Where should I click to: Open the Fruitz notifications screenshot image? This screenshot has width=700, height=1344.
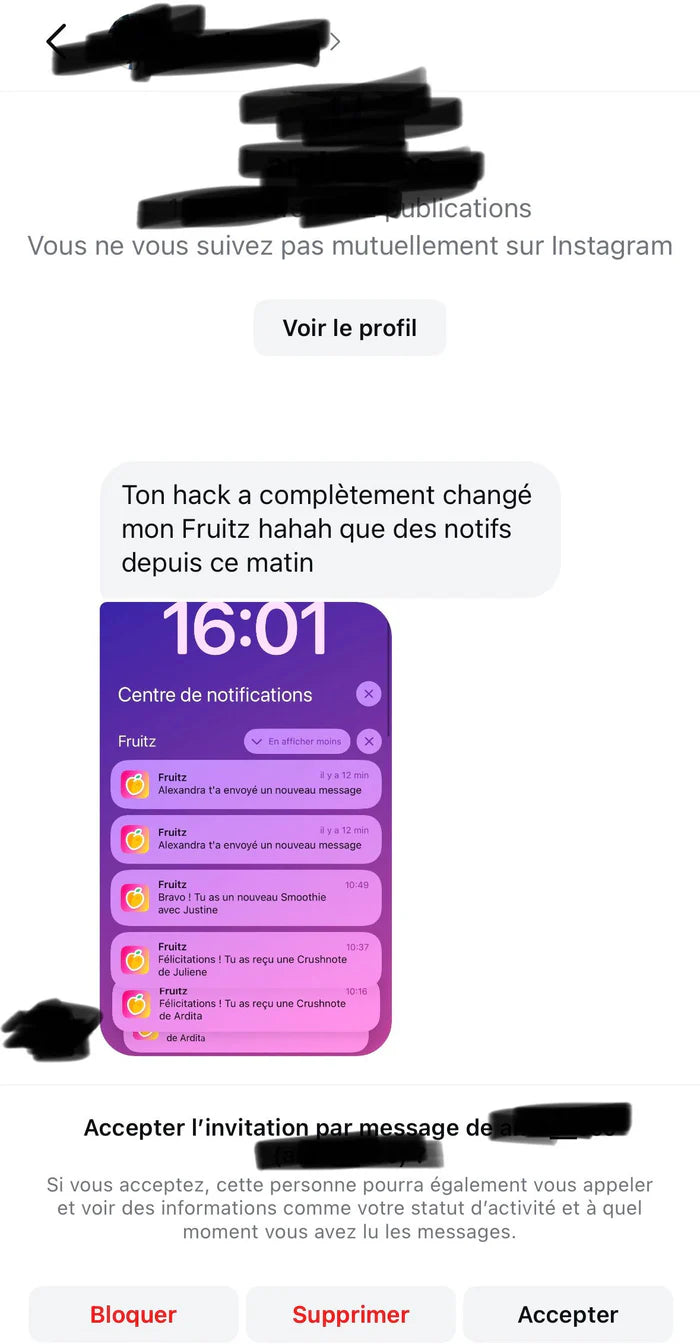pyautogui.click(x=246, y=828)
